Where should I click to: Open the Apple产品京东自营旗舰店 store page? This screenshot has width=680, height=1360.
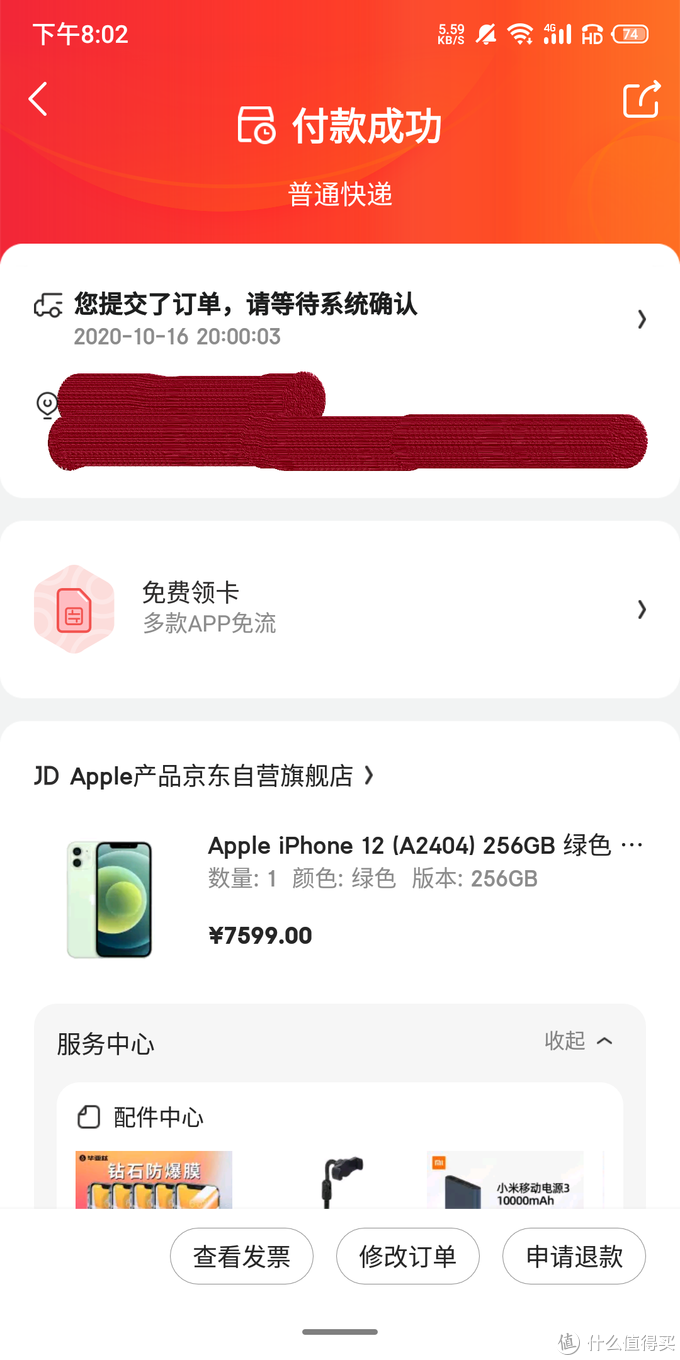coord(204,776)
